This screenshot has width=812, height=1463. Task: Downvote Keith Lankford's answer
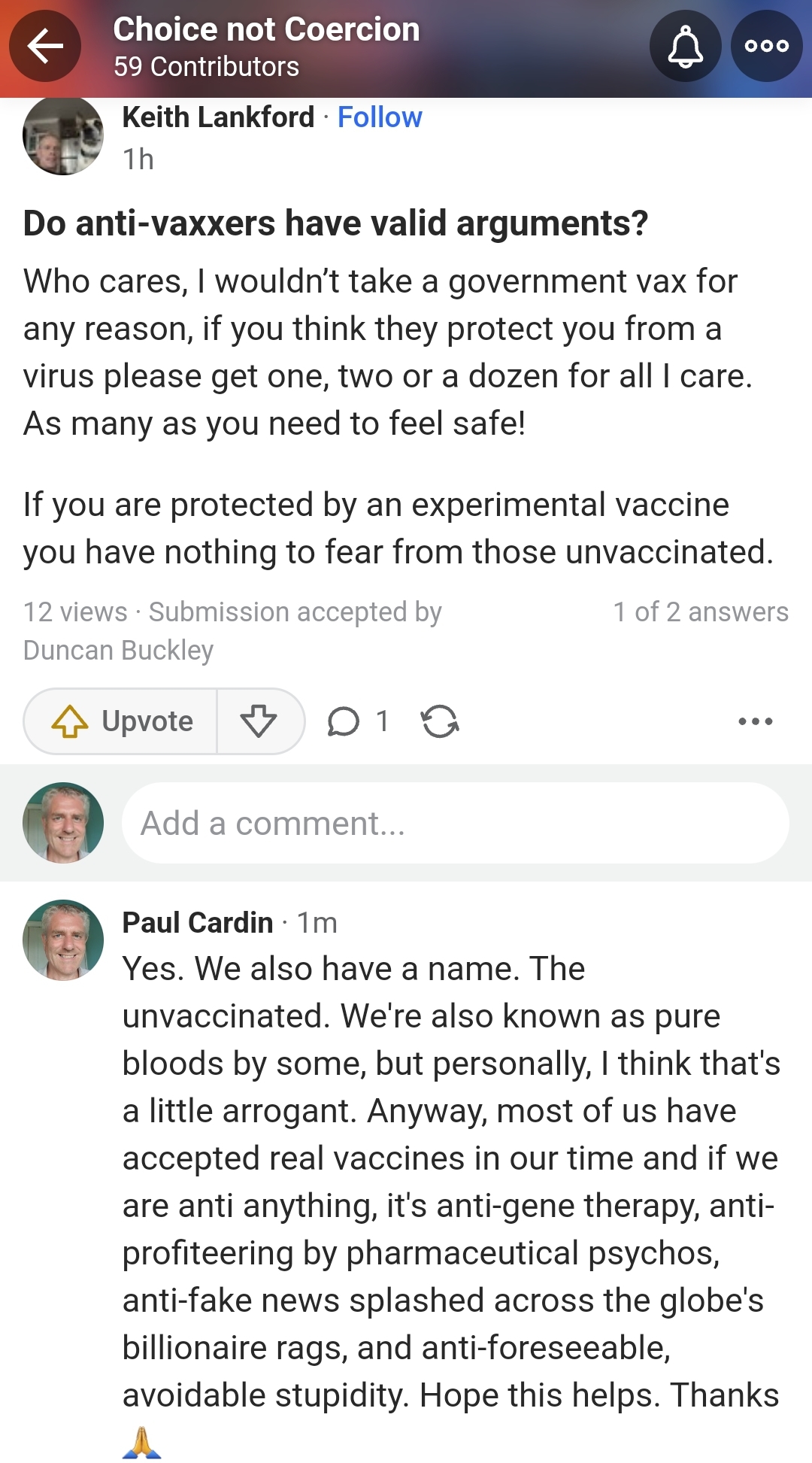point(259,721)
